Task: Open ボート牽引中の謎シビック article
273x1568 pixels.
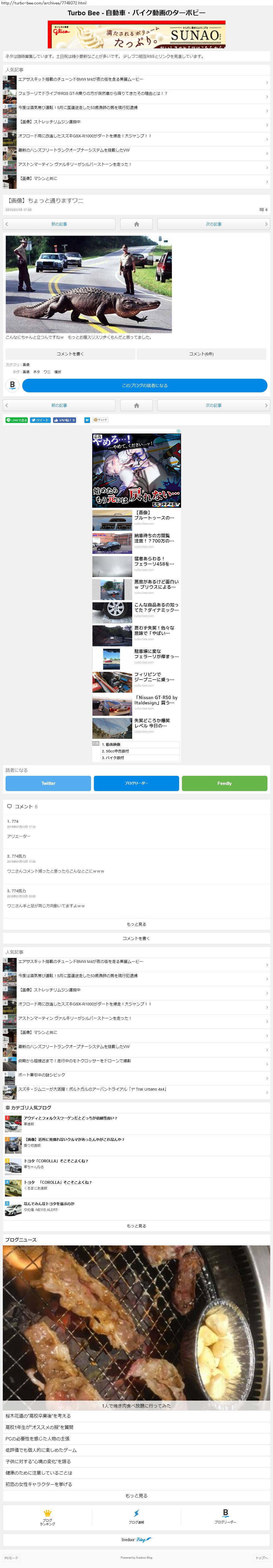Action: pos(41,1075)
